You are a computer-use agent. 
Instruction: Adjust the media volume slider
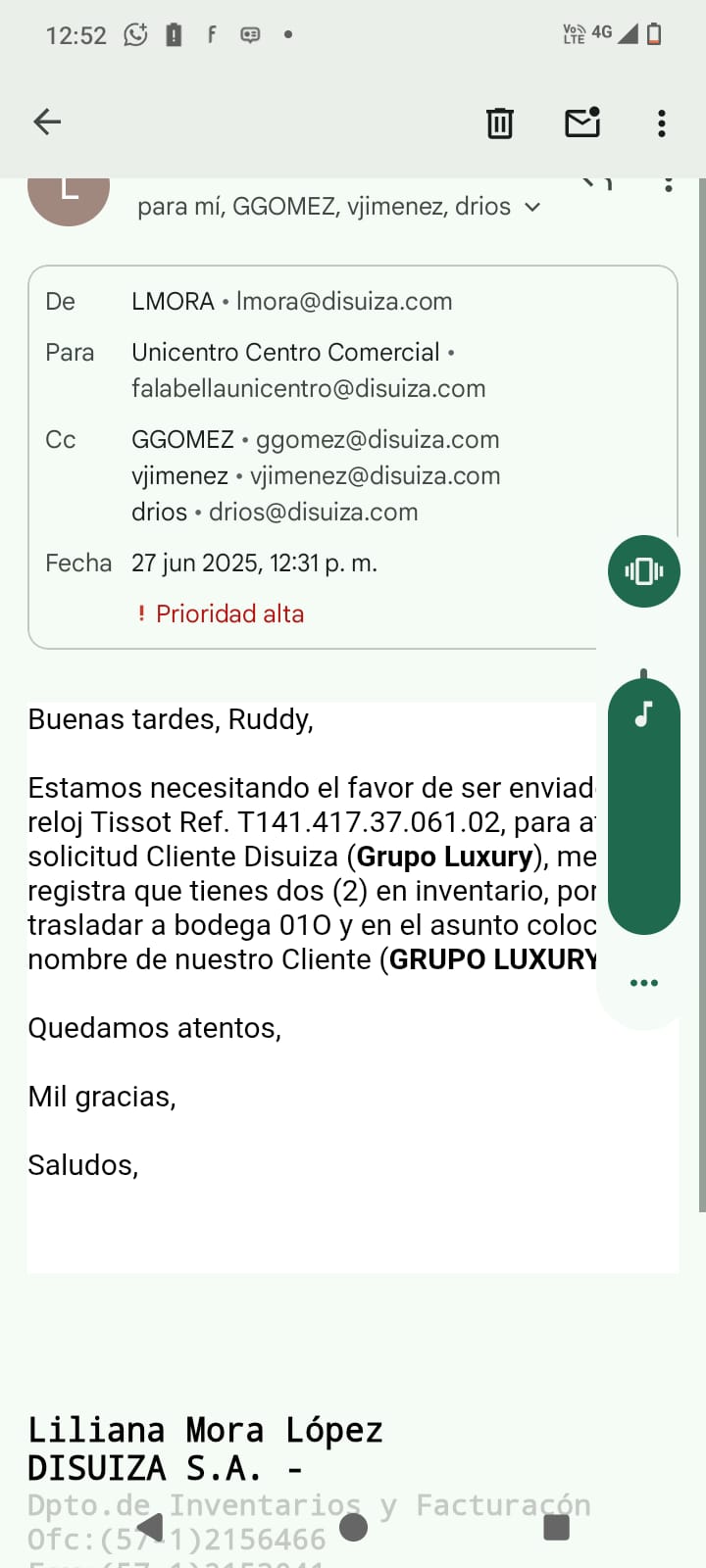644,806
